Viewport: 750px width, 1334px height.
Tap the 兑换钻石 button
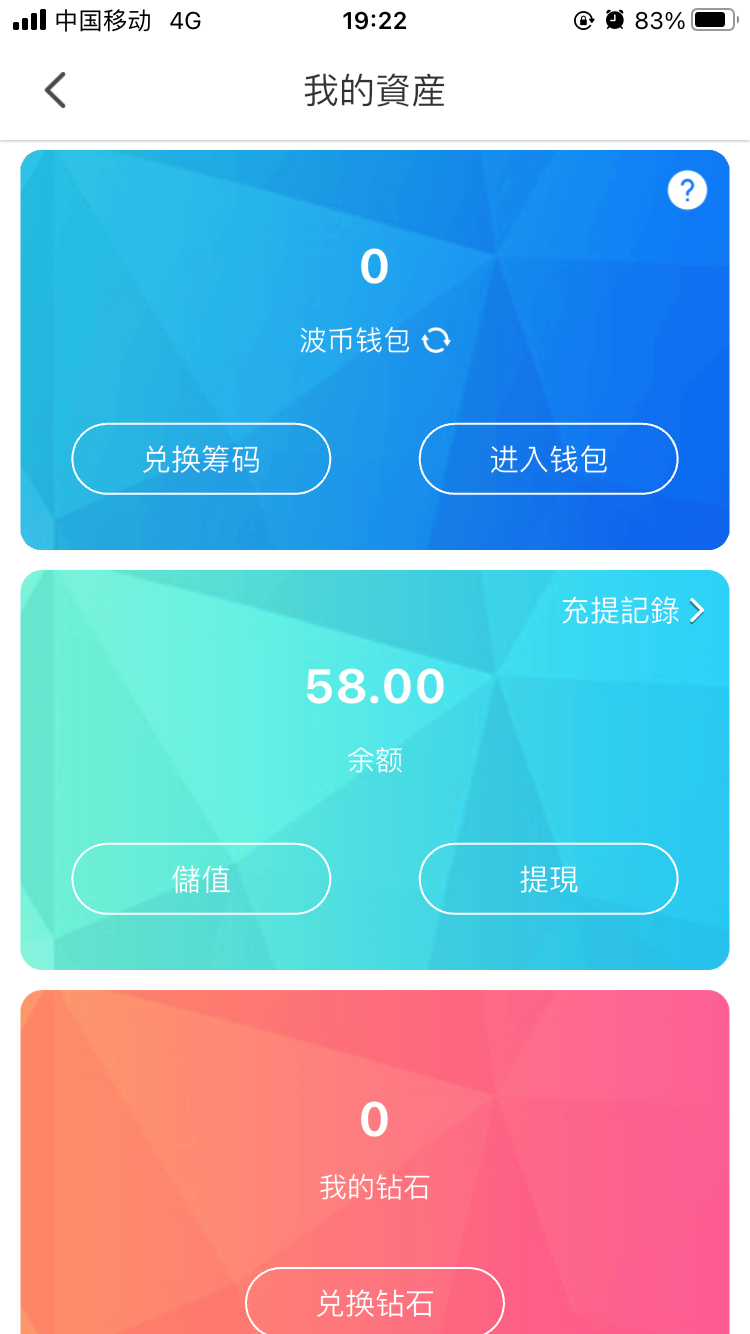pyautogui.click(x=375, y=1302)
